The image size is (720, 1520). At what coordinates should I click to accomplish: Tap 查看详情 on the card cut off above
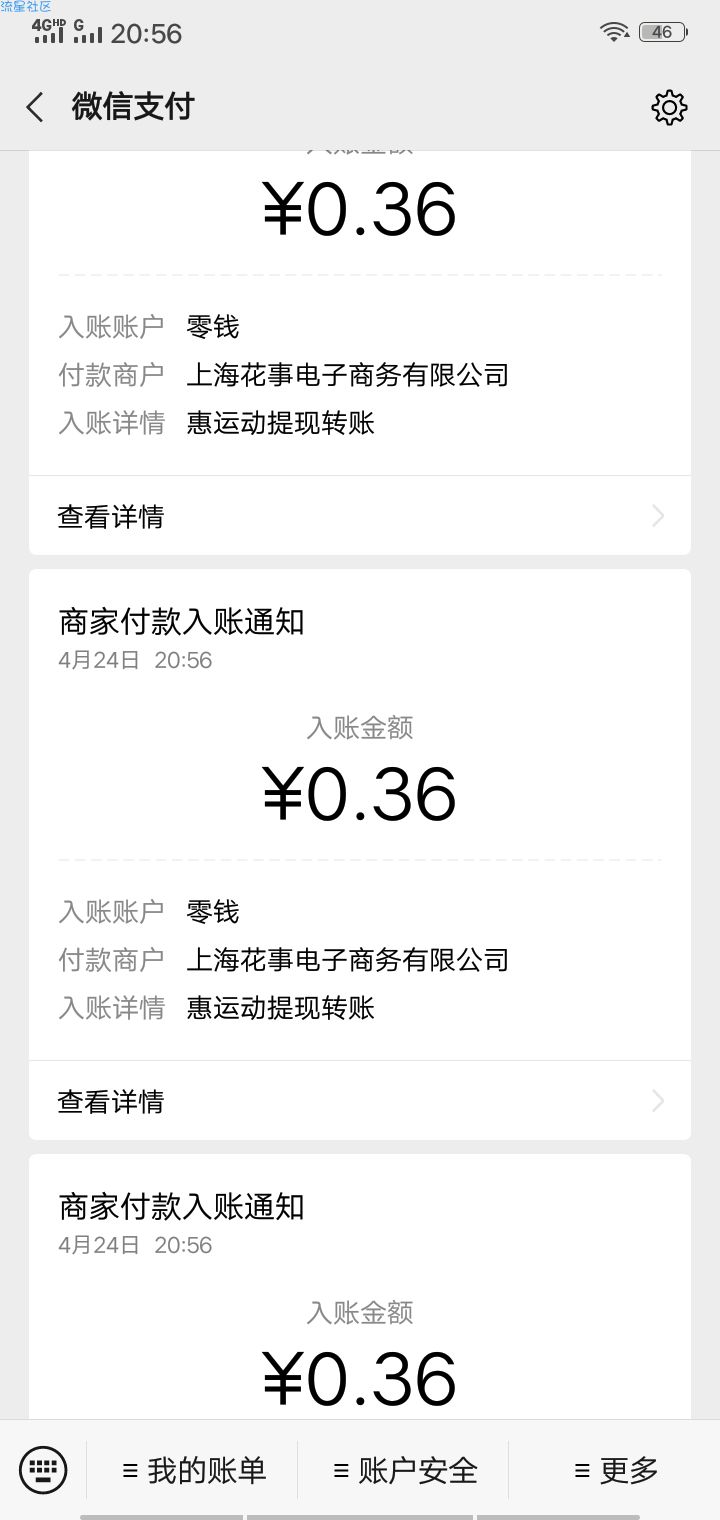click(360, 516)
